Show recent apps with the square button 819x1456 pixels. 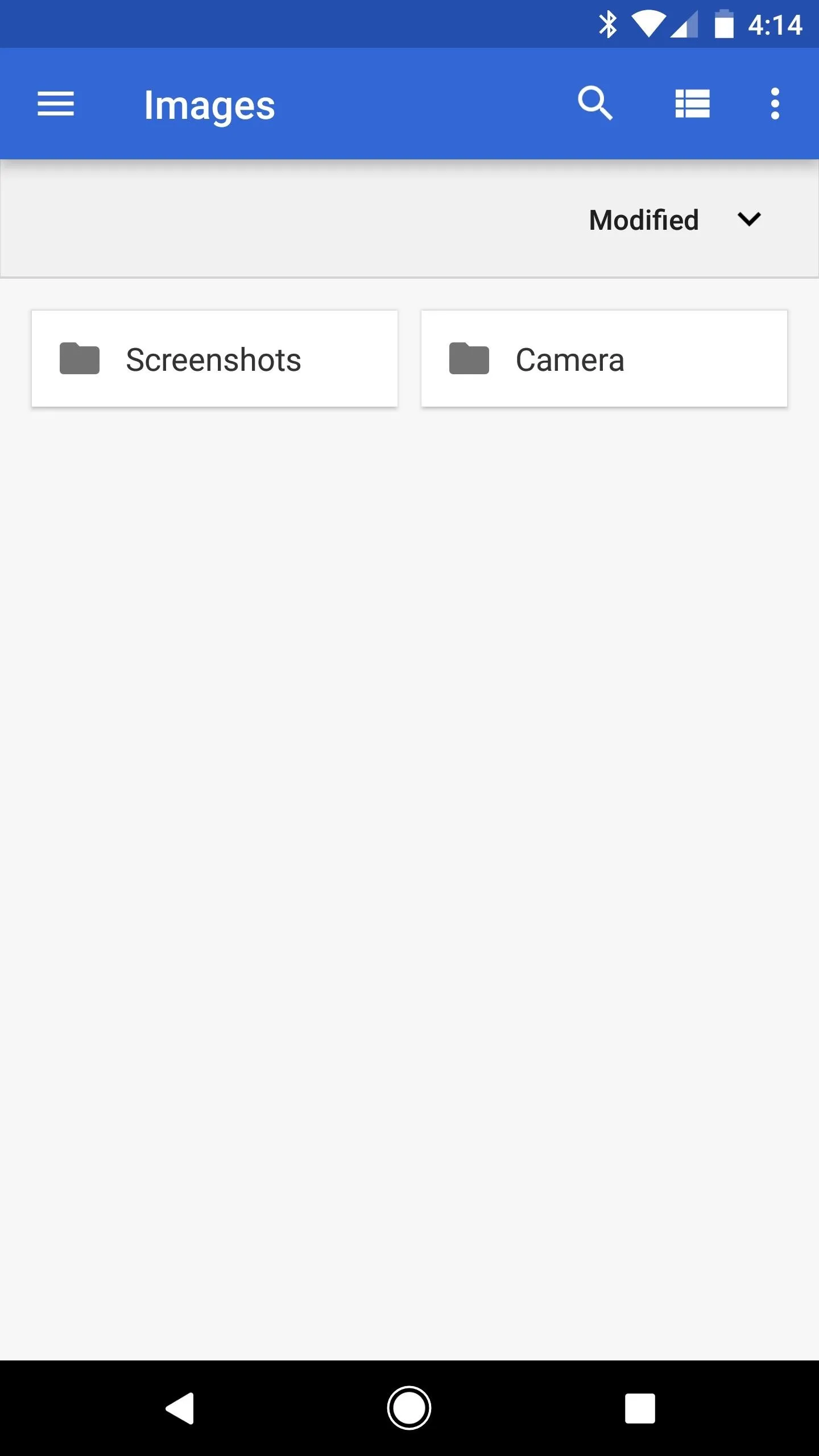click(x=640, y=1408)
